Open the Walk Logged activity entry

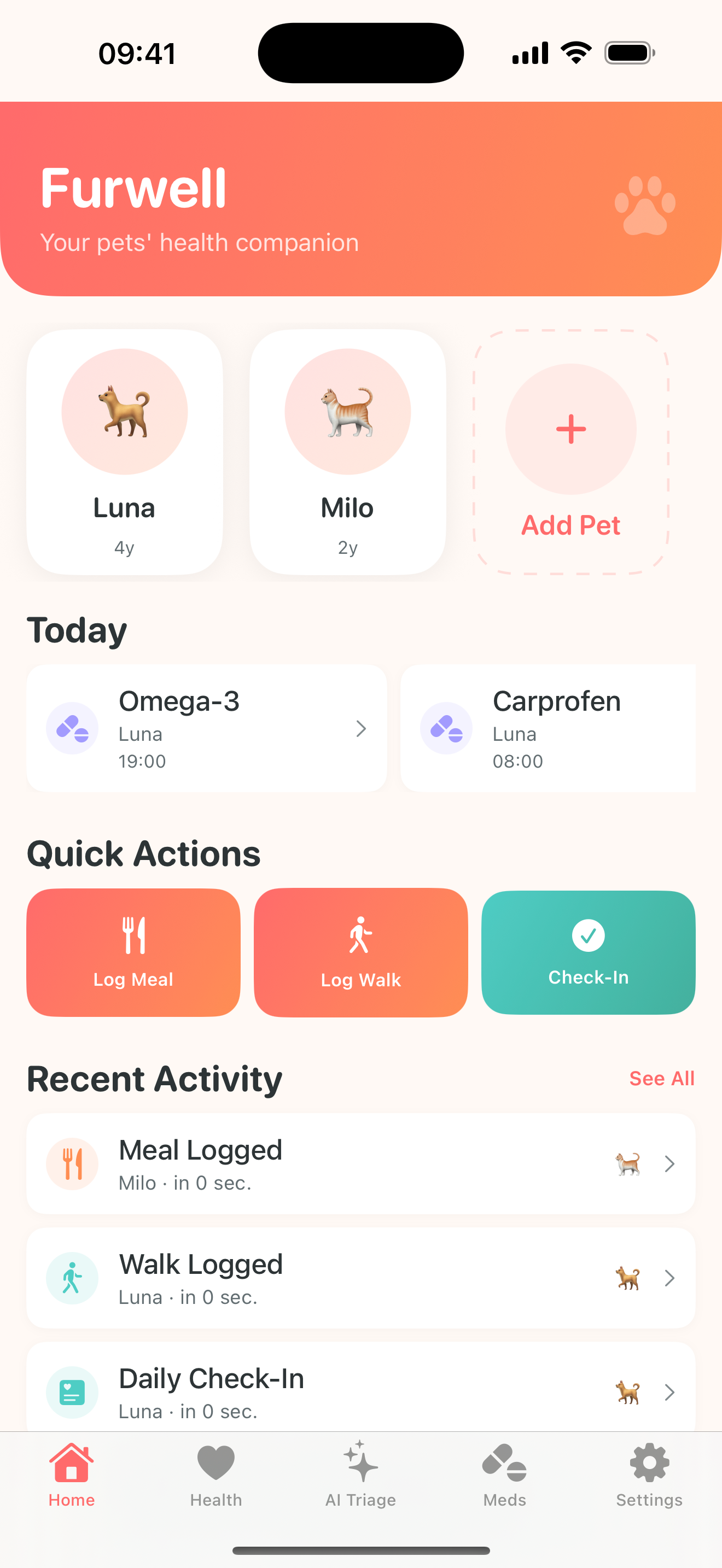tap(360, 1278)
